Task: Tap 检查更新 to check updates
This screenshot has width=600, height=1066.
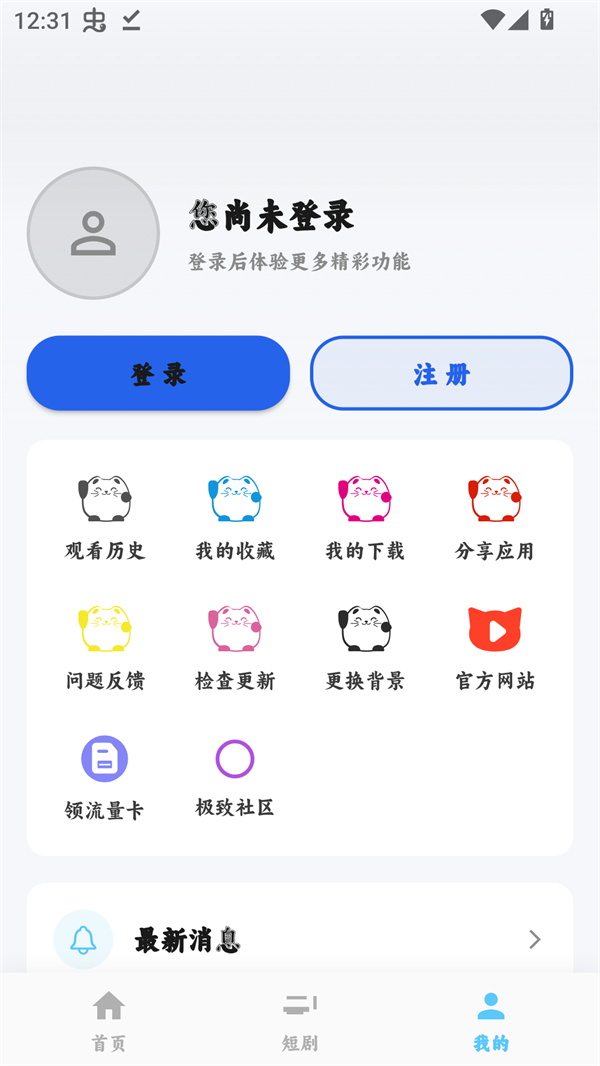Action: coord(235,646)
